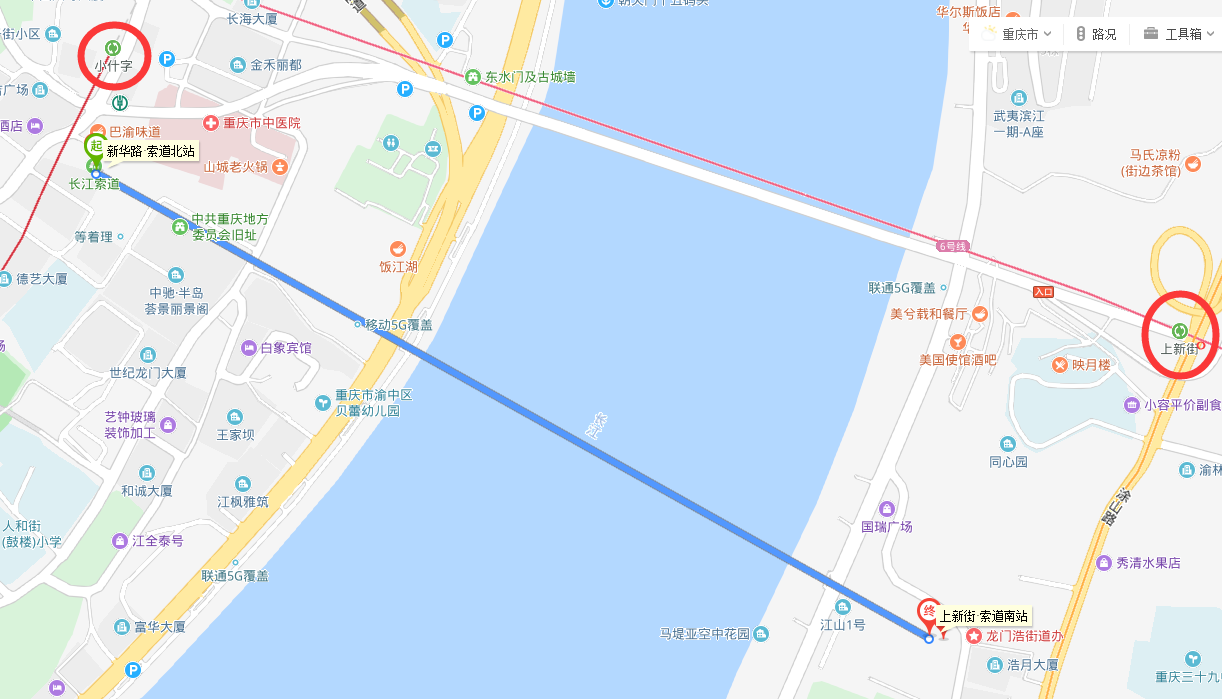The width and height of the screenshot is (1222, 699).
Task: Open the 国瑞广场 point on the map
Action: pyautogui.click(x=886, y=509)
